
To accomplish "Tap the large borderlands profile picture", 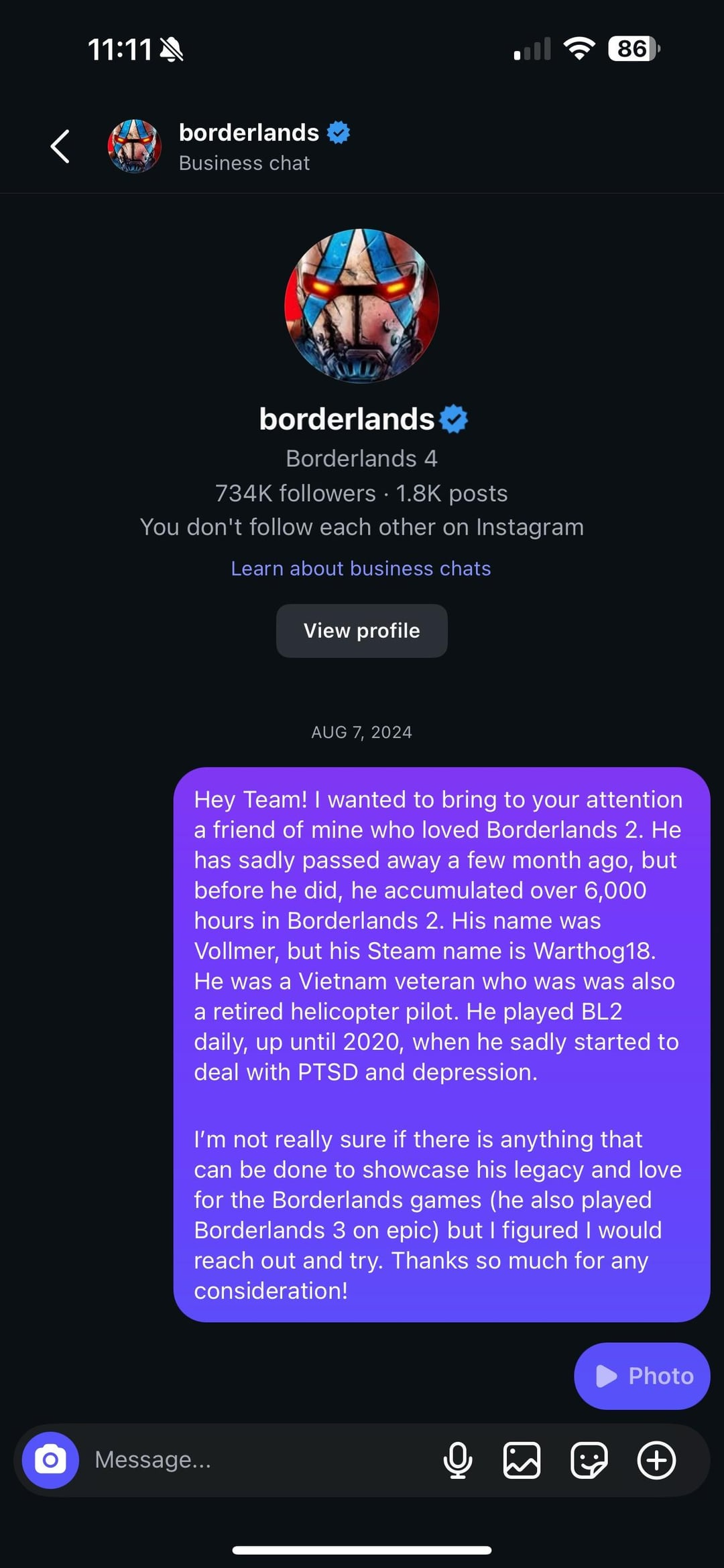I will click(x=362, y=306).
